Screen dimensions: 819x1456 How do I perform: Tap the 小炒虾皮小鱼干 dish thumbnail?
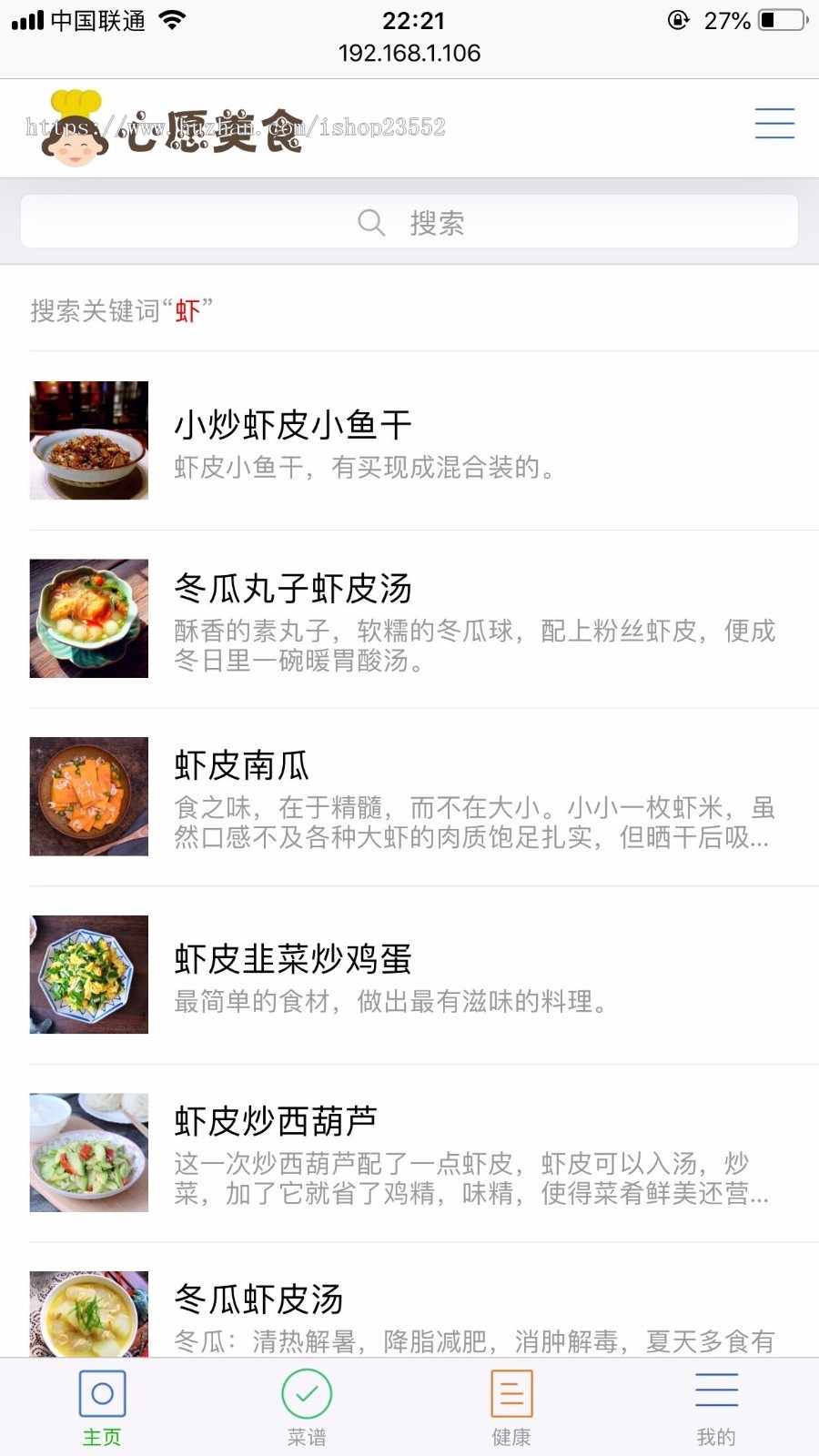(88, 440)
